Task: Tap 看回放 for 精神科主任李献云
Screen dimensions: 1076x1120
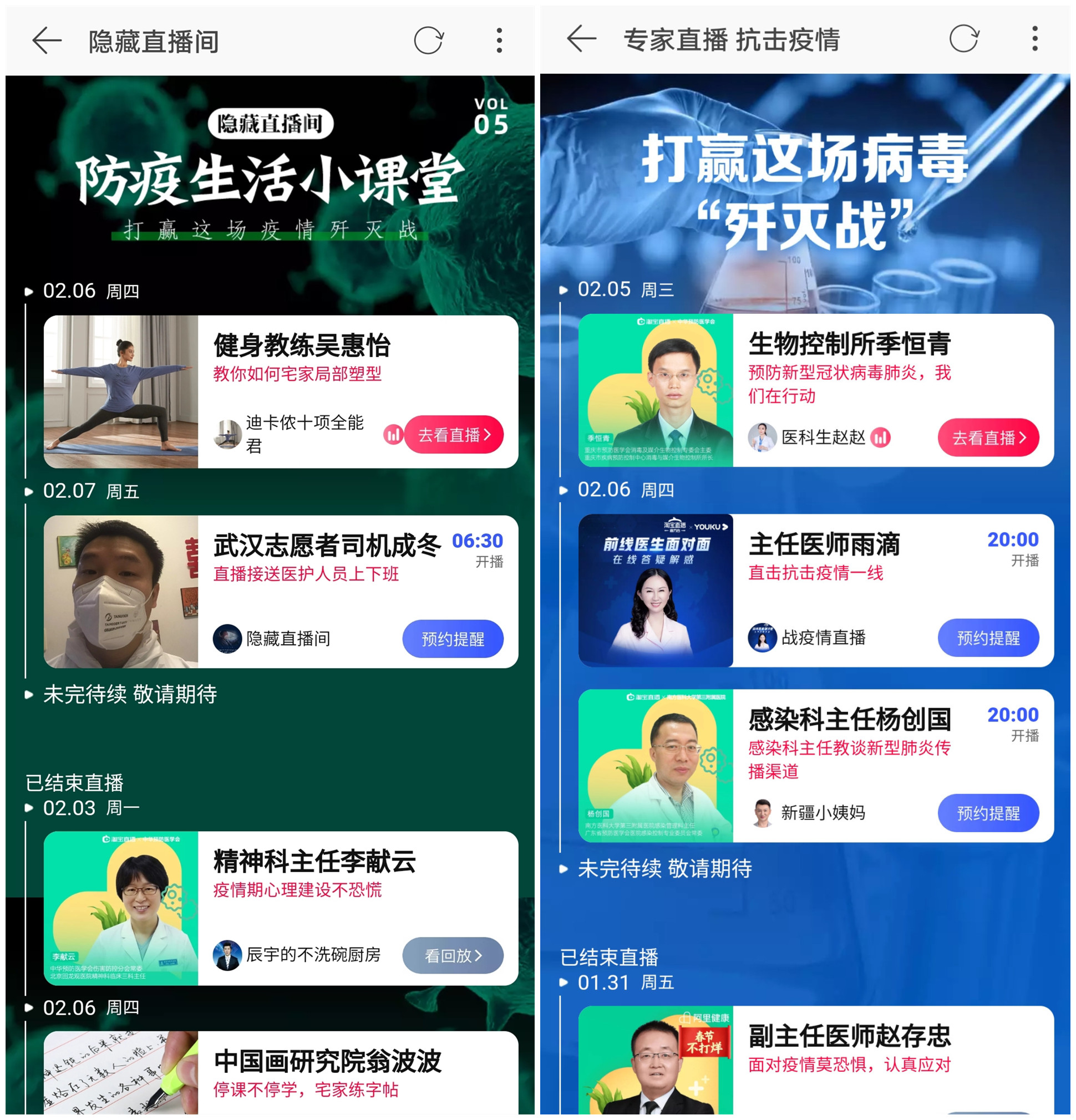Action: [x=452, y=955]
